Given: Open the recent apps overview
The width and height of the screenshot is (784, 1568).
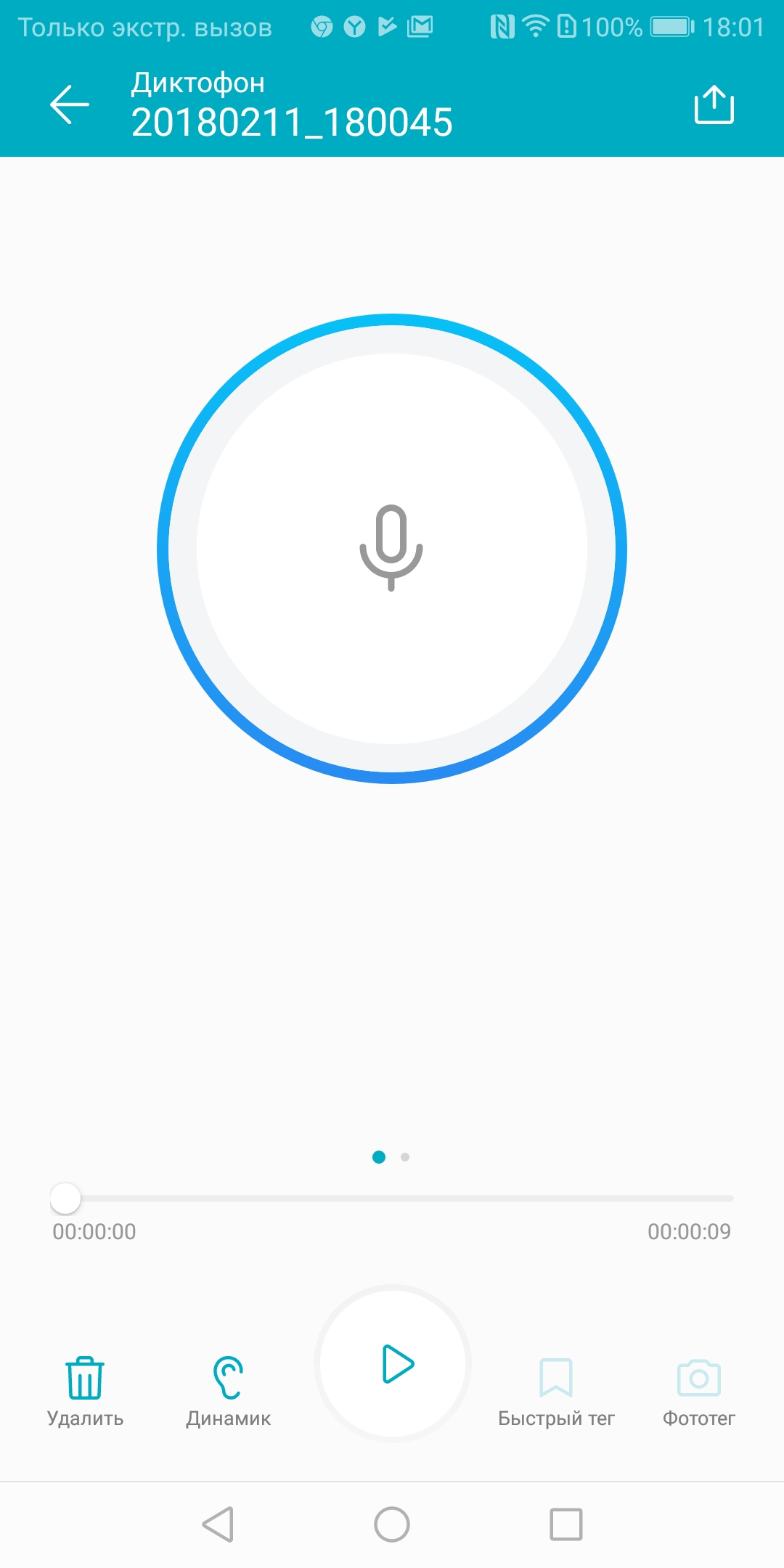Looking at the screenshot, I should pyautogui.click(x=566, y=1524).
